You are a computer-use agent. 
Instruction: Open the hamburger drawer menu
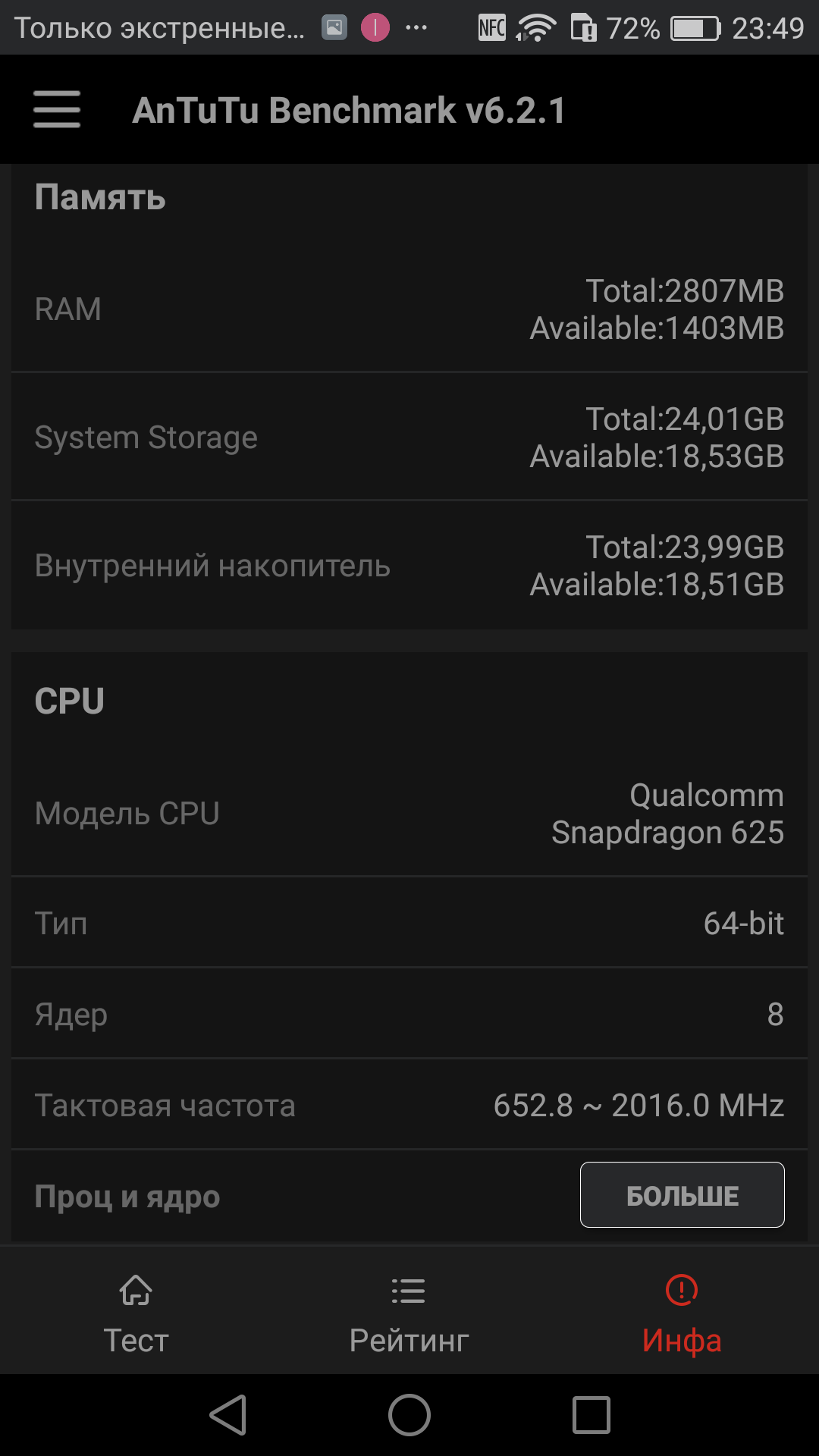(x=57, y=109)
